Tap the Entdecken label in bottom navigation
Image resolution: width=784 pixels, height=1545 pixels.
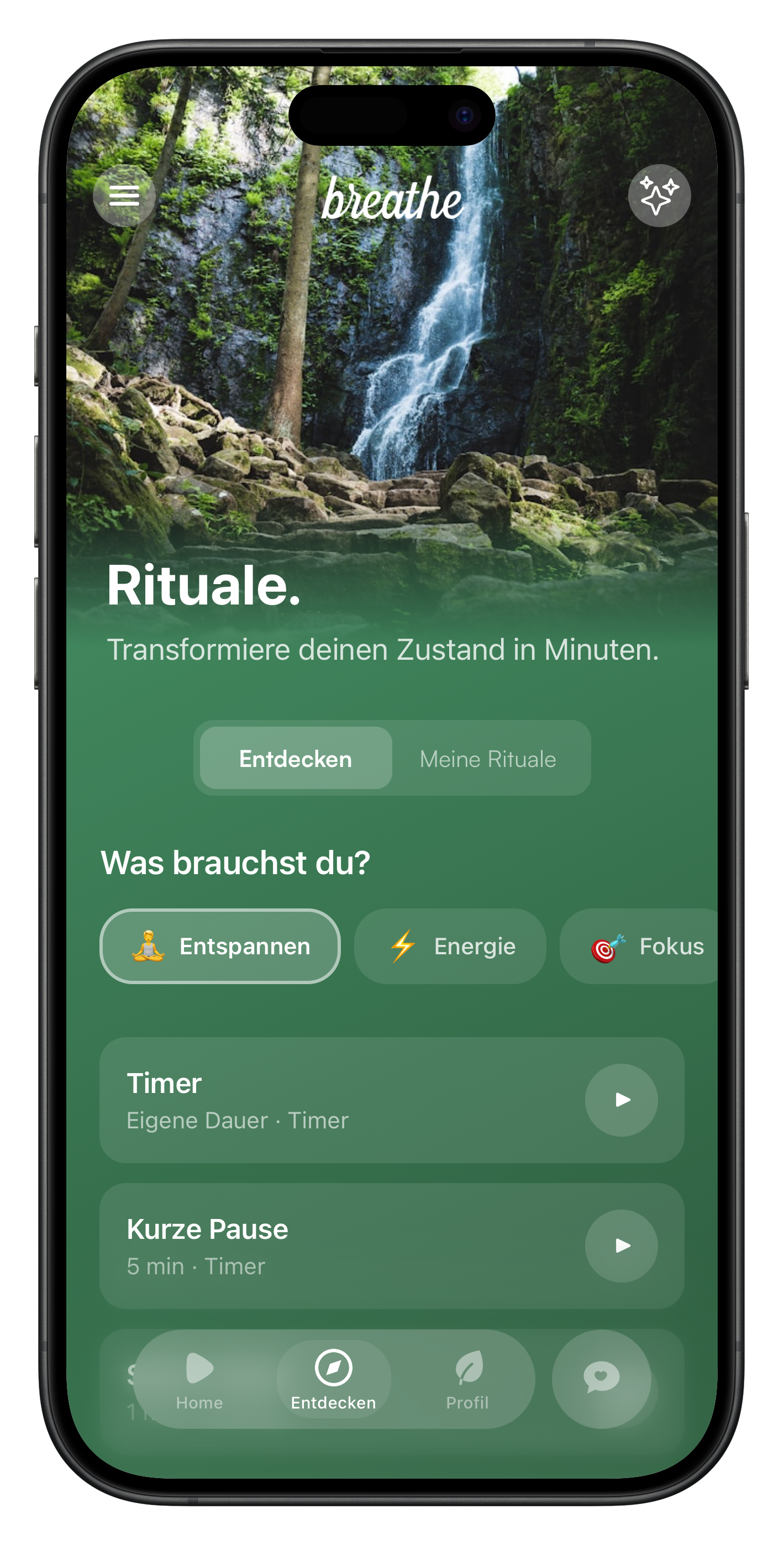pyautogui.click(x=334, y=1404)
